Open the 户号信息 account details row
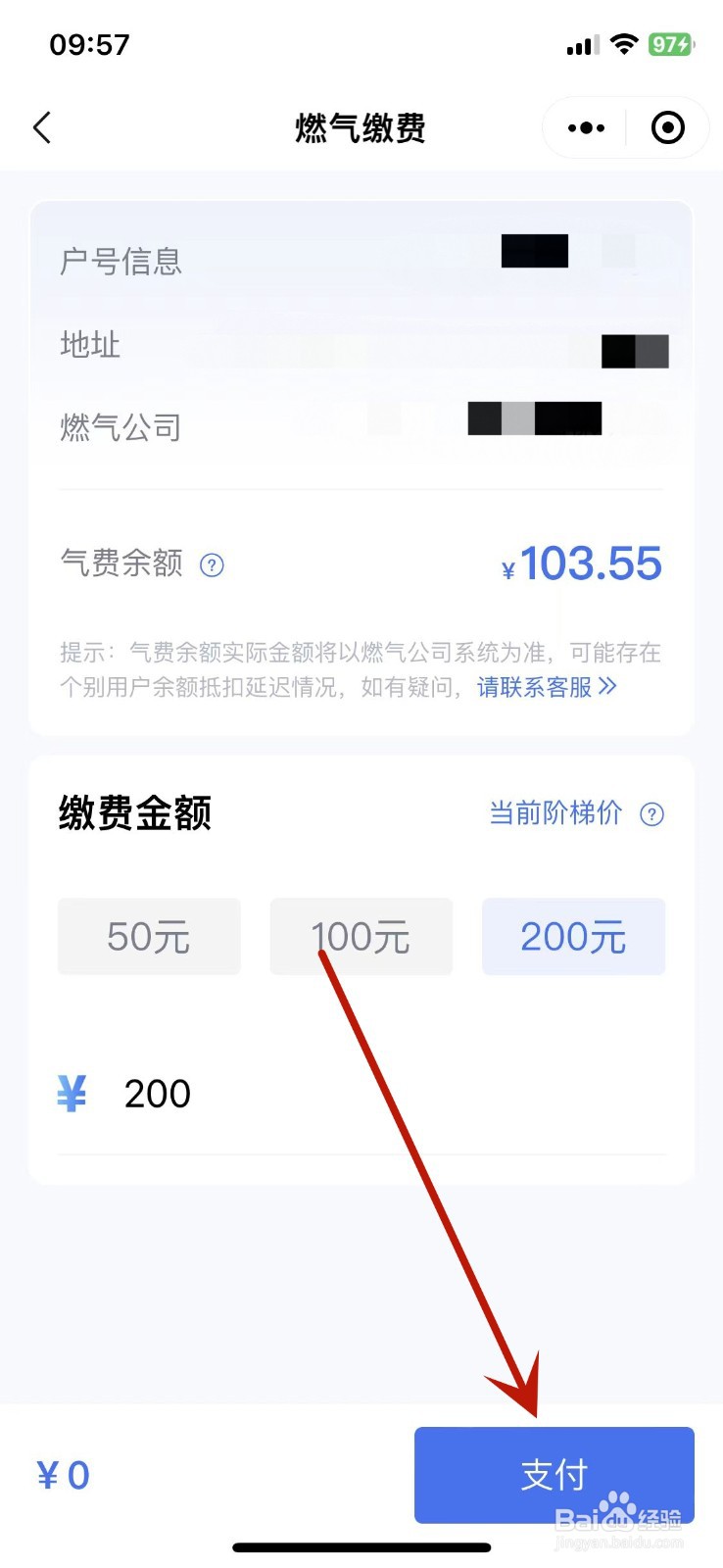 pyautogui.click(x=120, y=261)
